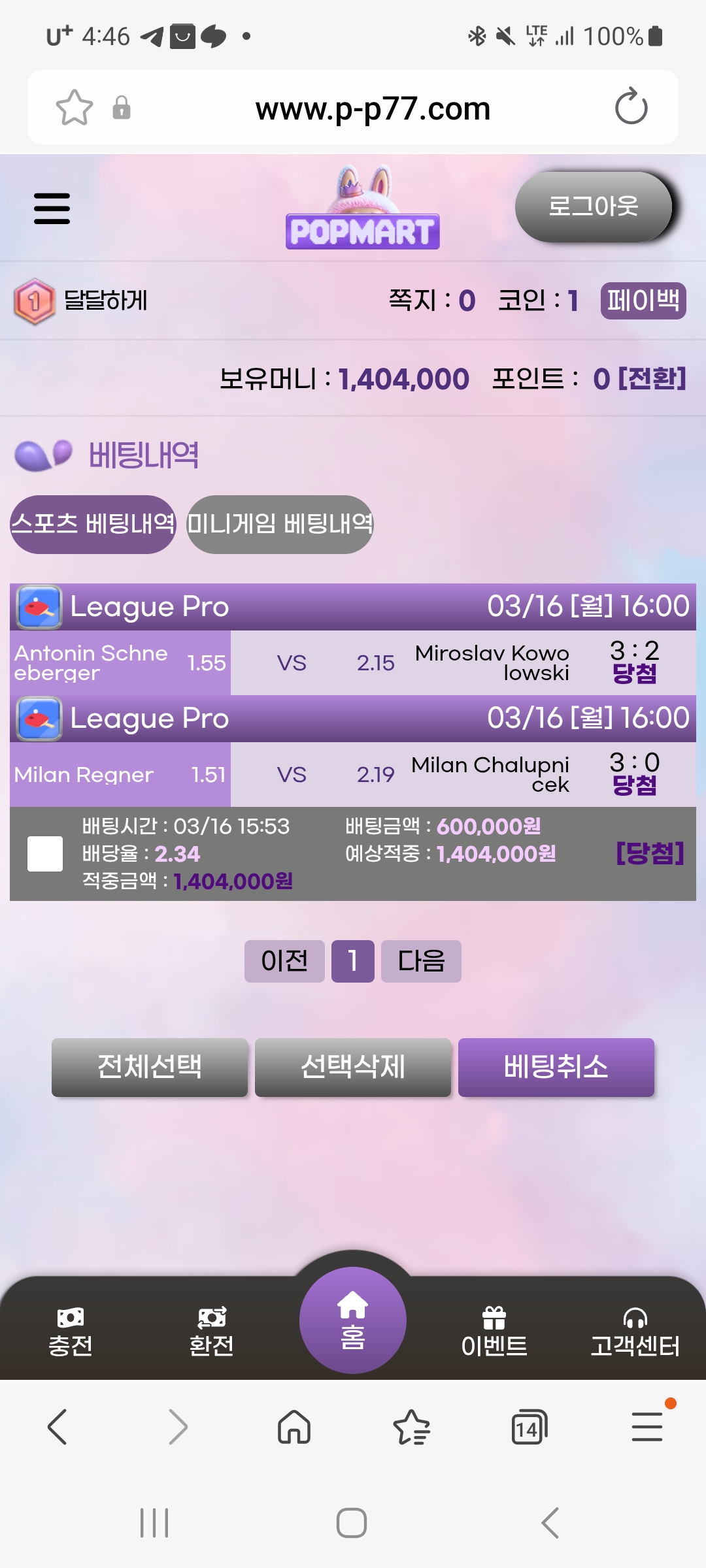Tap the 로그아웃 button
Screen dimensions: 706x1568
593,206
